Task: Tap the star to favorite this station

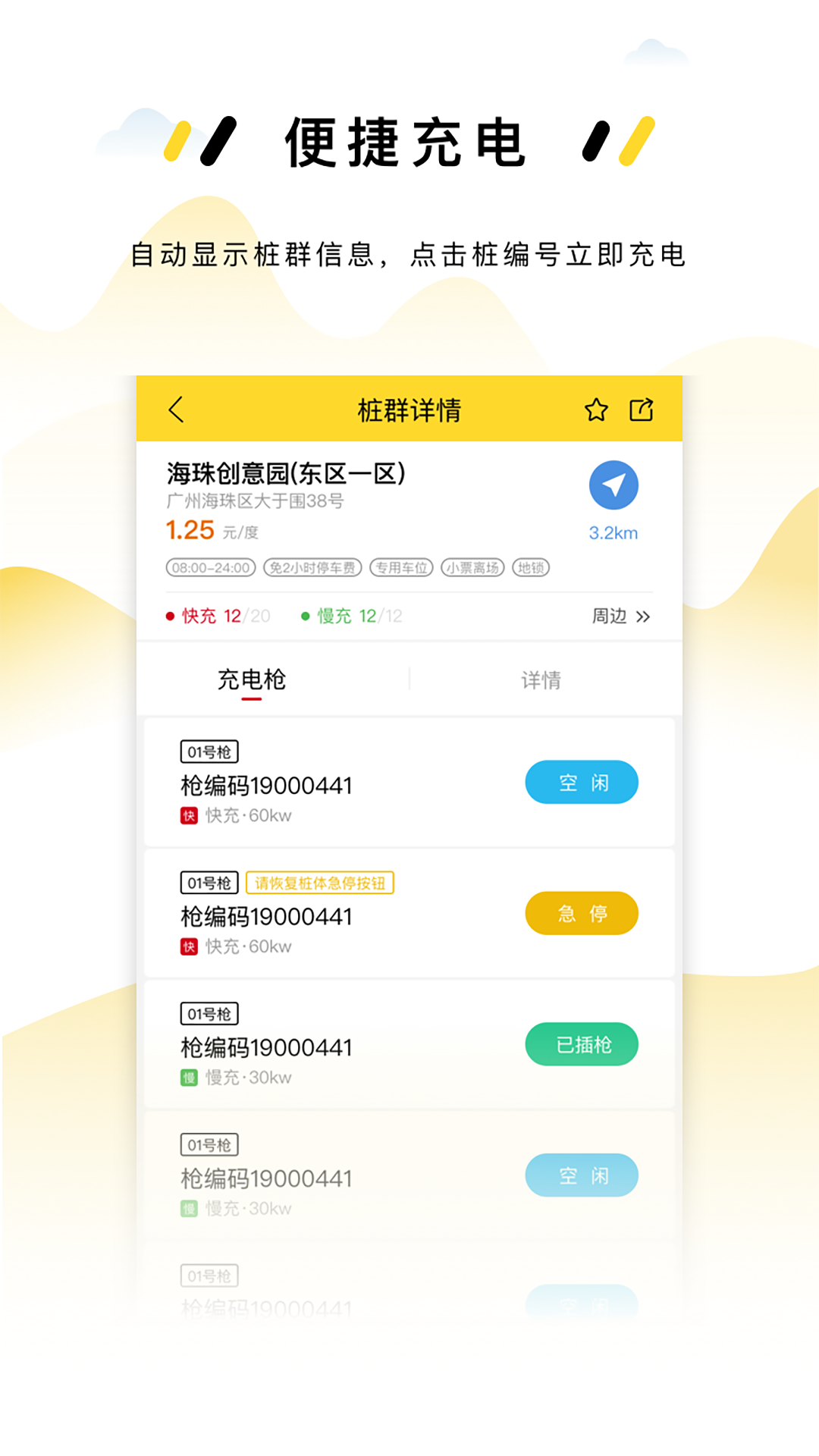Action: click(x=596, y=409)
